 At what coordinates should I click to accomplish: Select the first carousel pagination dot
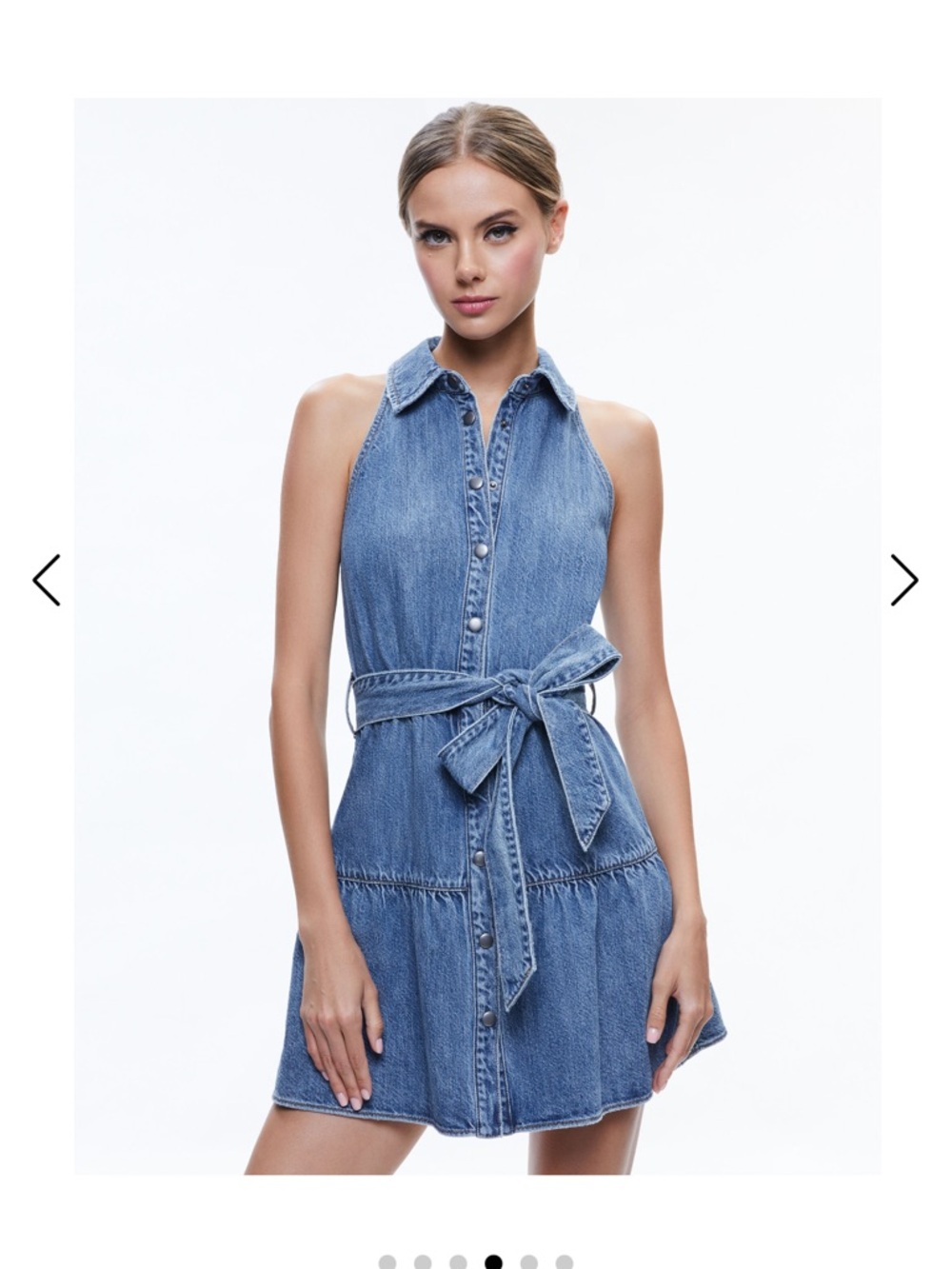point(387,1262)
